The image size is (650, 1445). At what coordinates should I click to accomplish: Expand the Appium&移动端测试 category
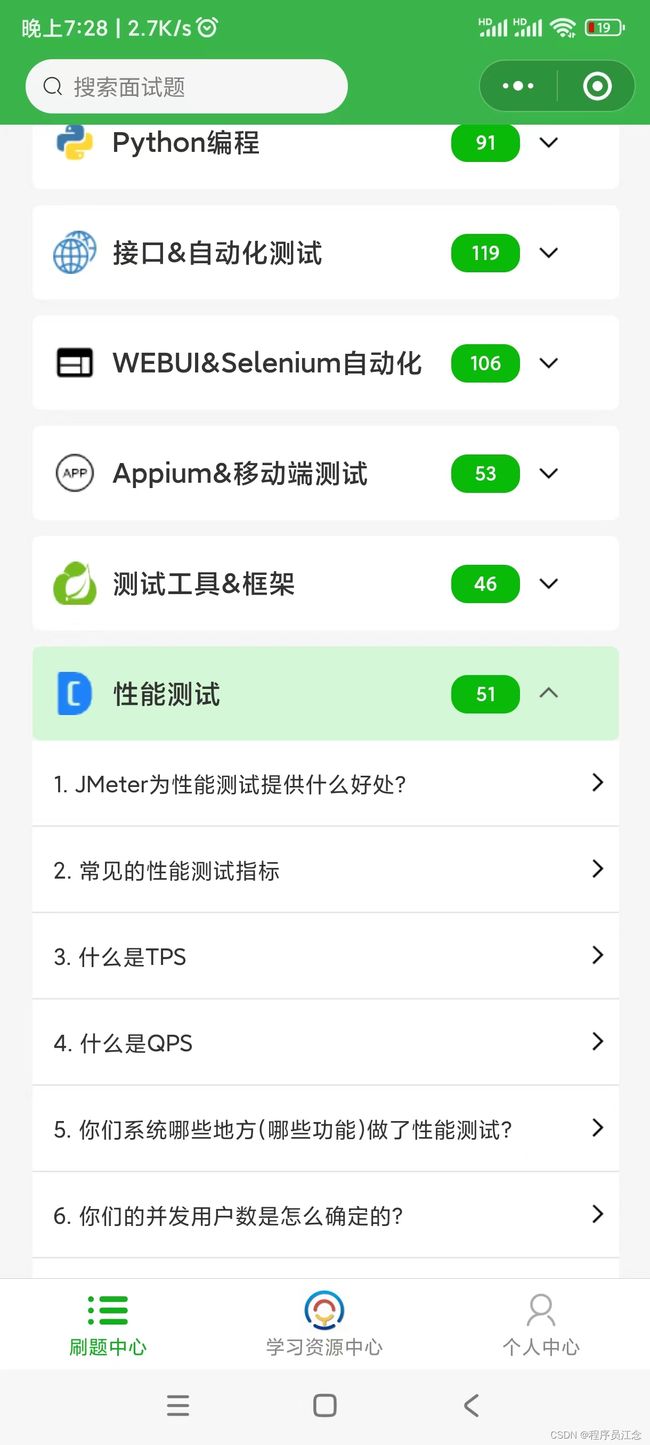coord(326,473)
